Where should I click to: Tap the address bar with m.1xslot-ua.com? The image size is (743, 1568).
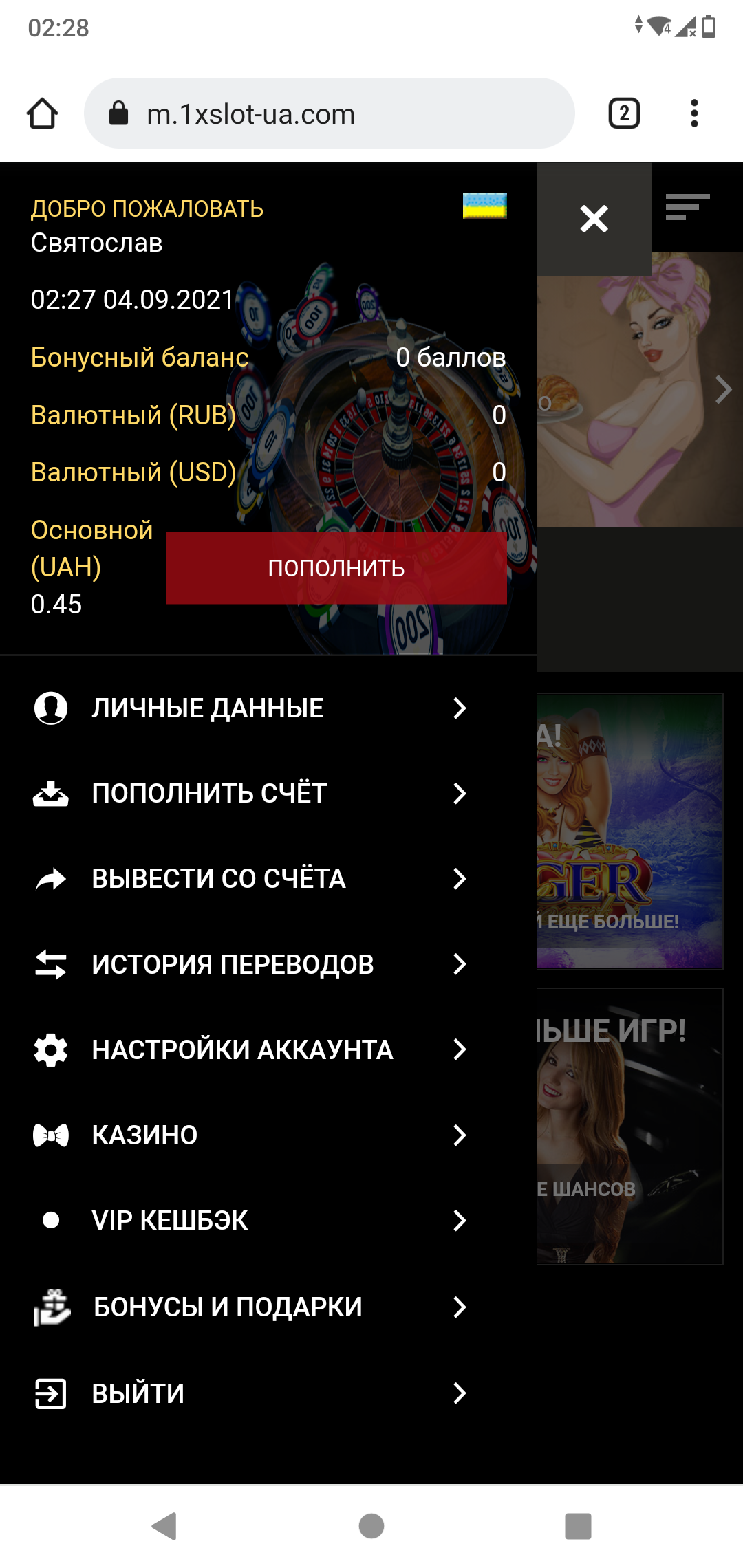pos(329,113)
